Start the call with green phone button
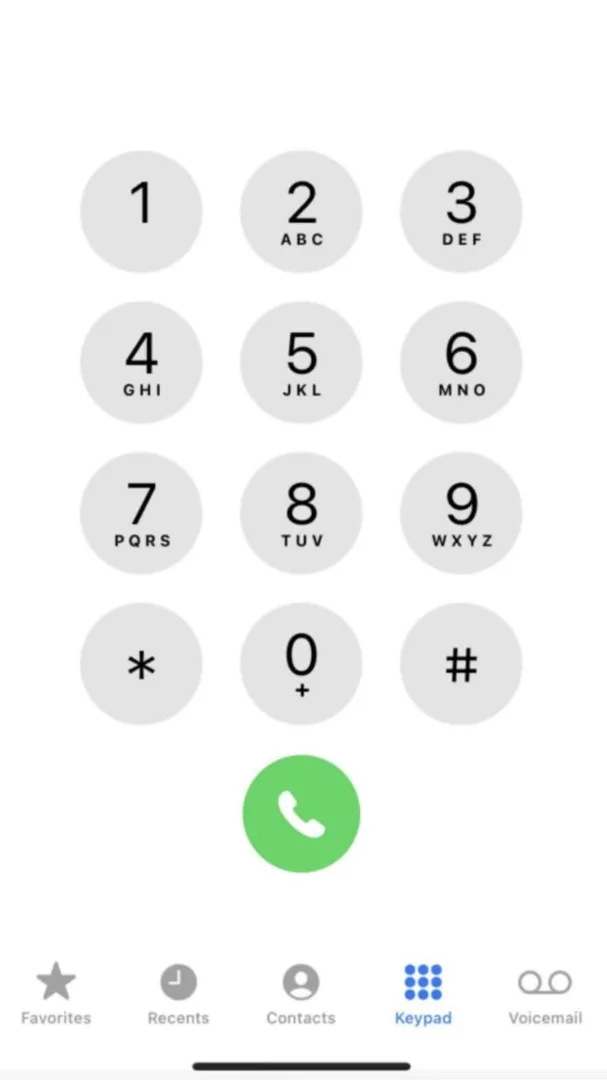607x1080 pixels. tap(301, 814)
